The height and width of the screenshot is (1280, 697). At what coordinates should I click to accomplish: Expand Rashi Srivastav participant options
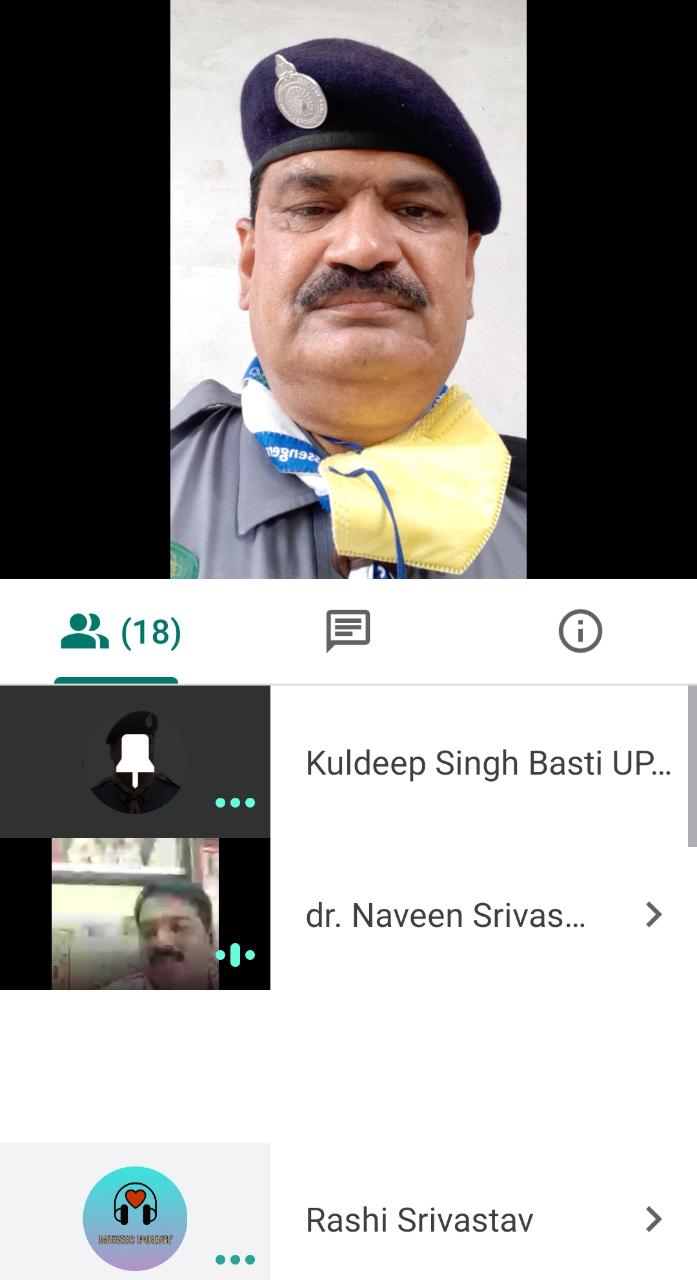pos(653,1219)
